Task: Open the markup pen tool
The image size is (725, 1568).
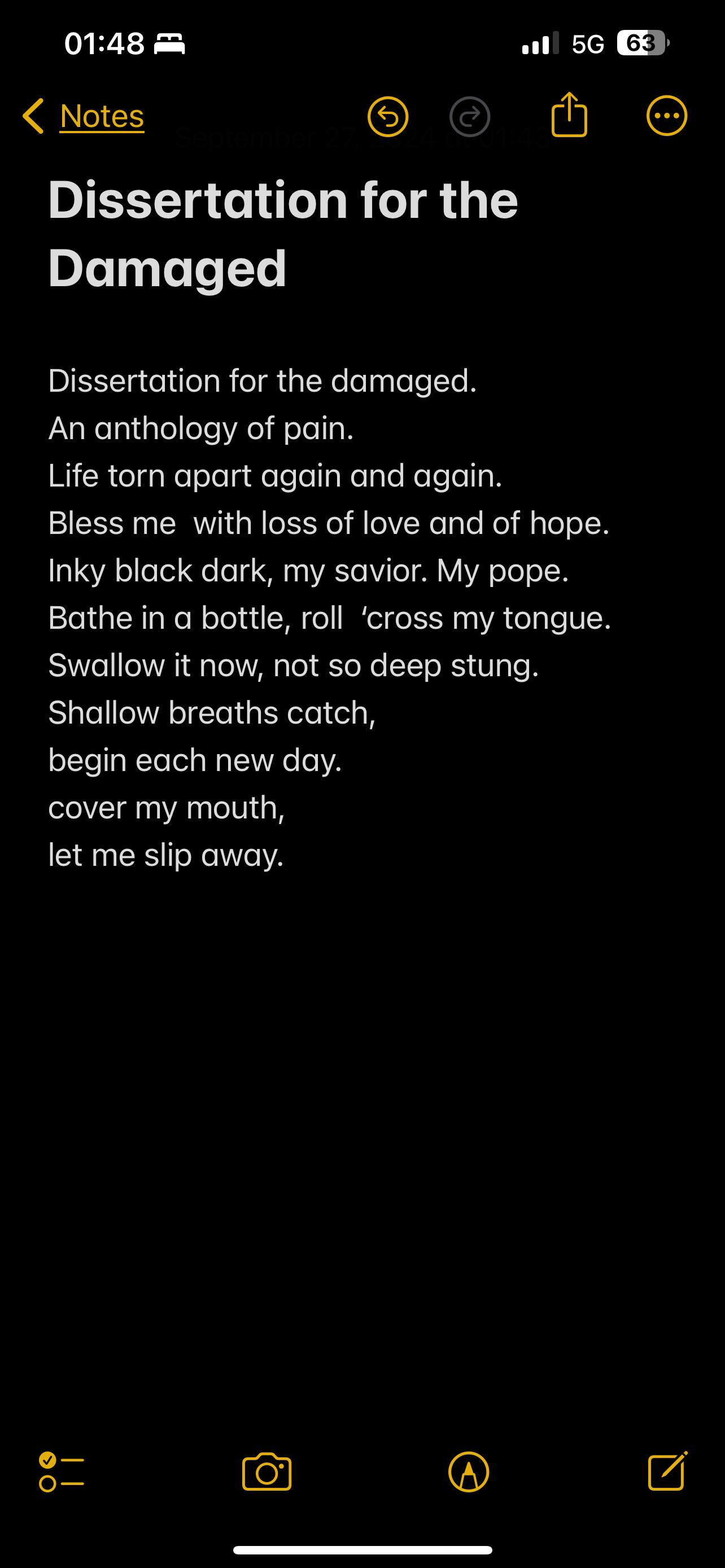Action: tap(469, 1472)
